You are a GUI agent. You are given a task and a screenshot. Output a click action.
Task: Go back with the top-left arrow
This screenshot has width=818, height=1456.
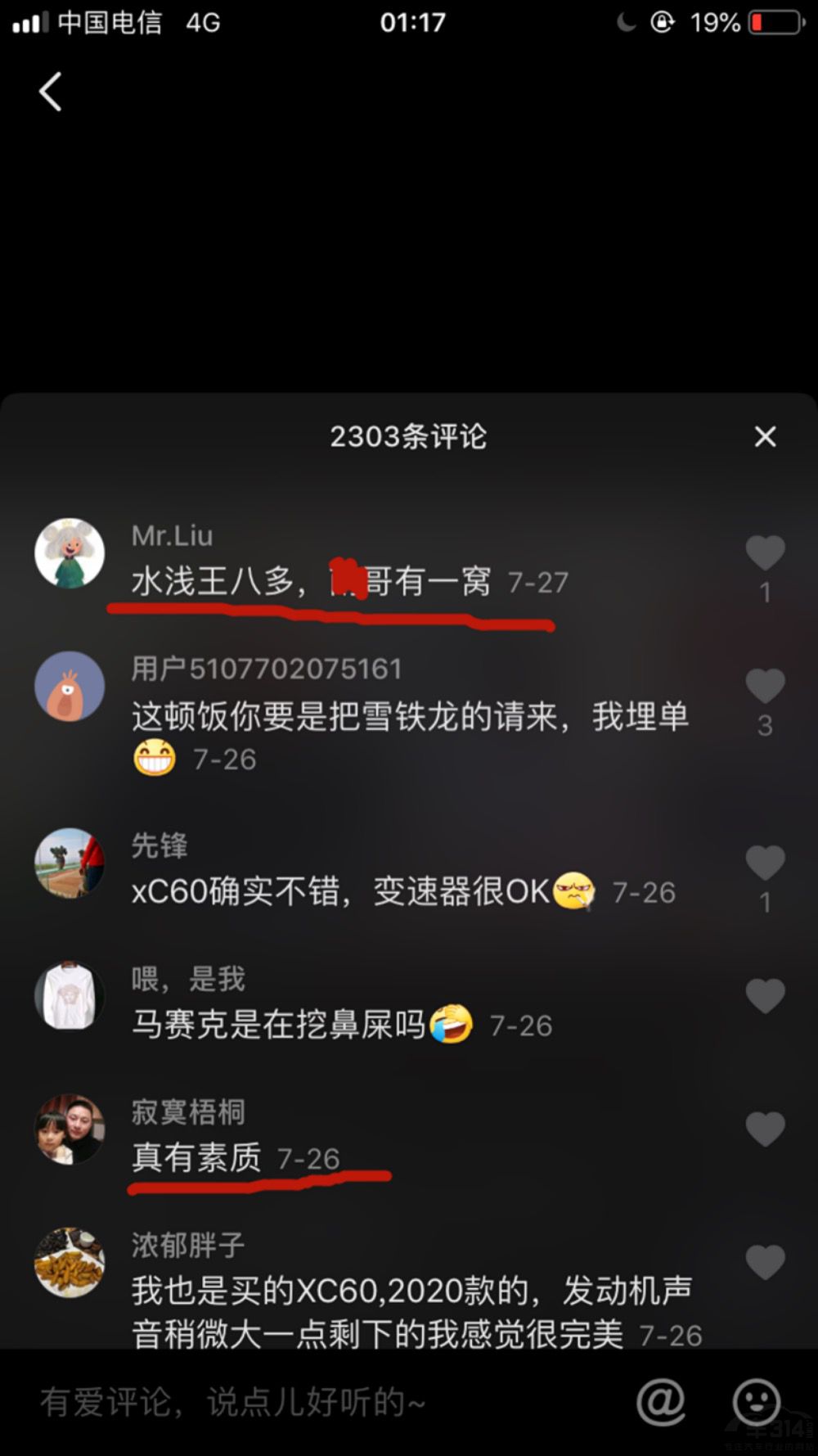tap(51, 92)
